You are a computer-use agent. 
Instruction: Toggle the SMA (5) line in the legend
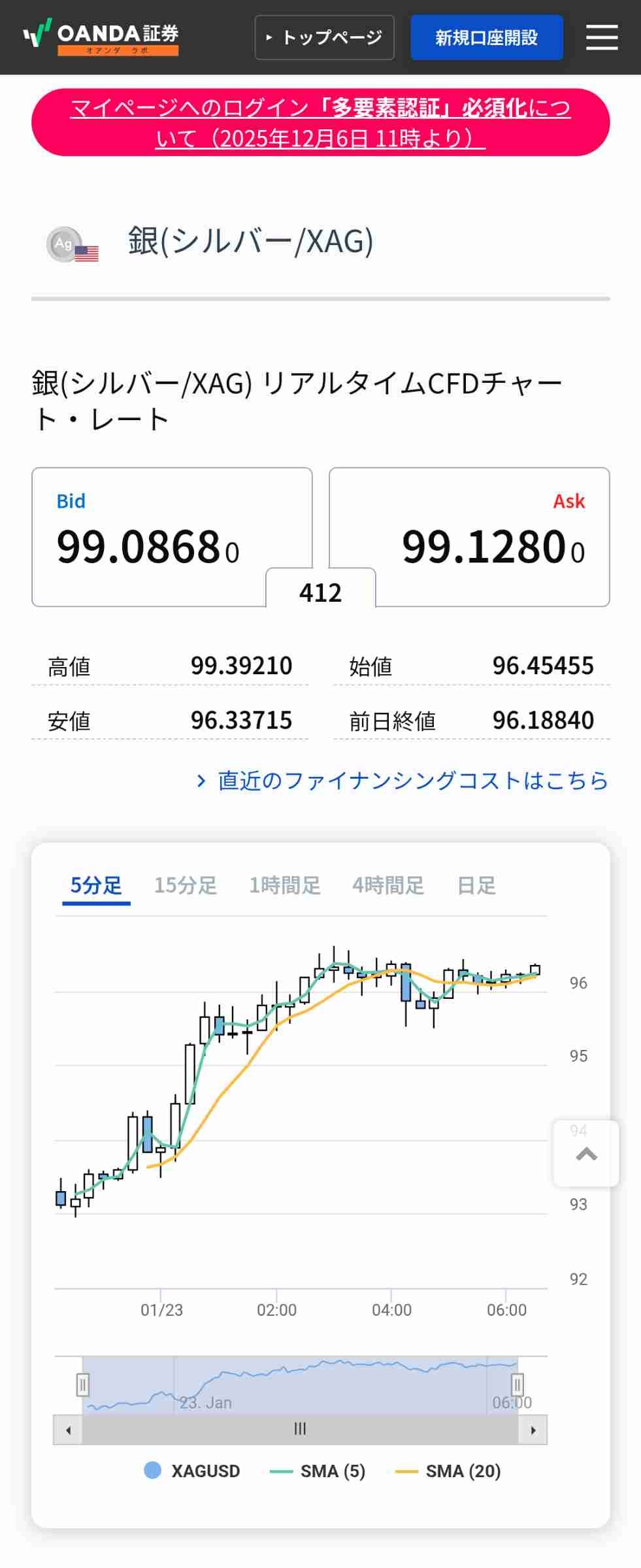point(318,1471)
